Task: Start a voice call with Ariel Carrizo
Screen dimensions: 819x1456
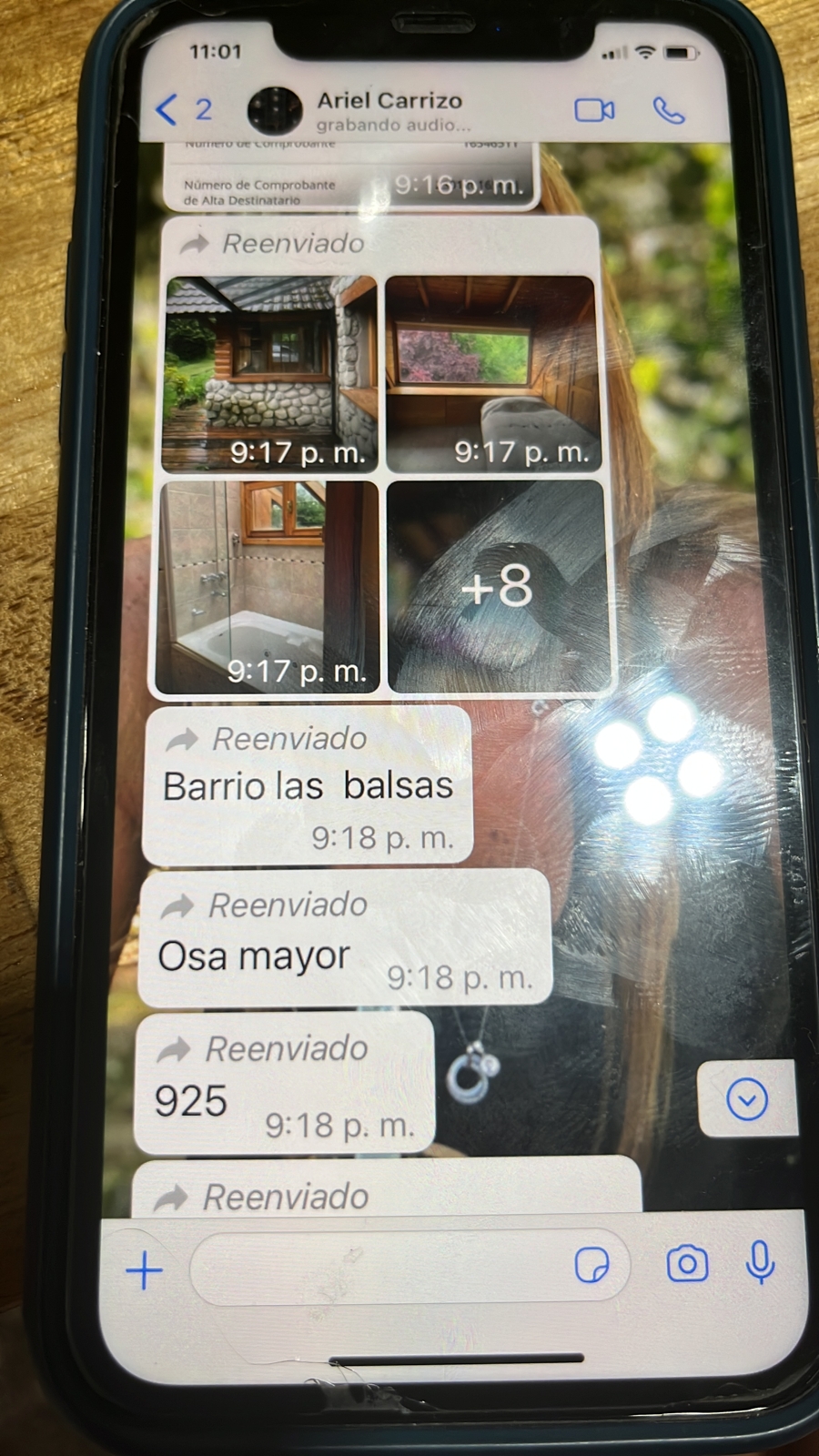Action: (x=669, y=110)
